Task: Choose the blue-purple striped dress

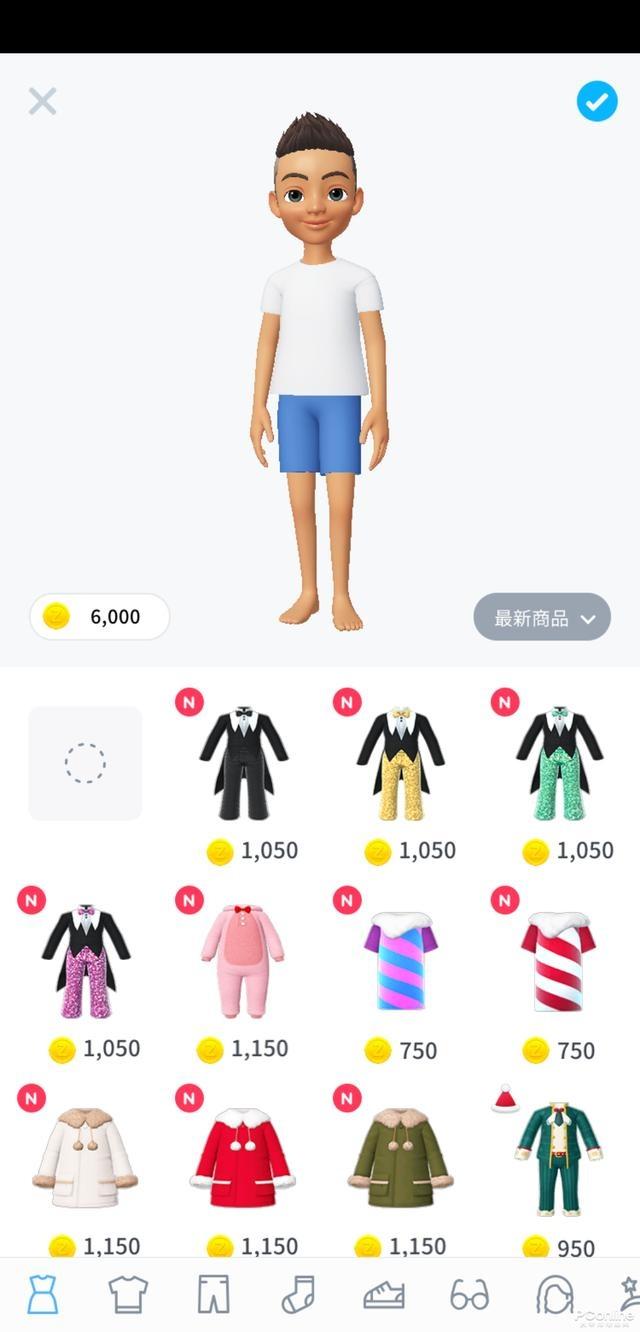Action: 401,962
